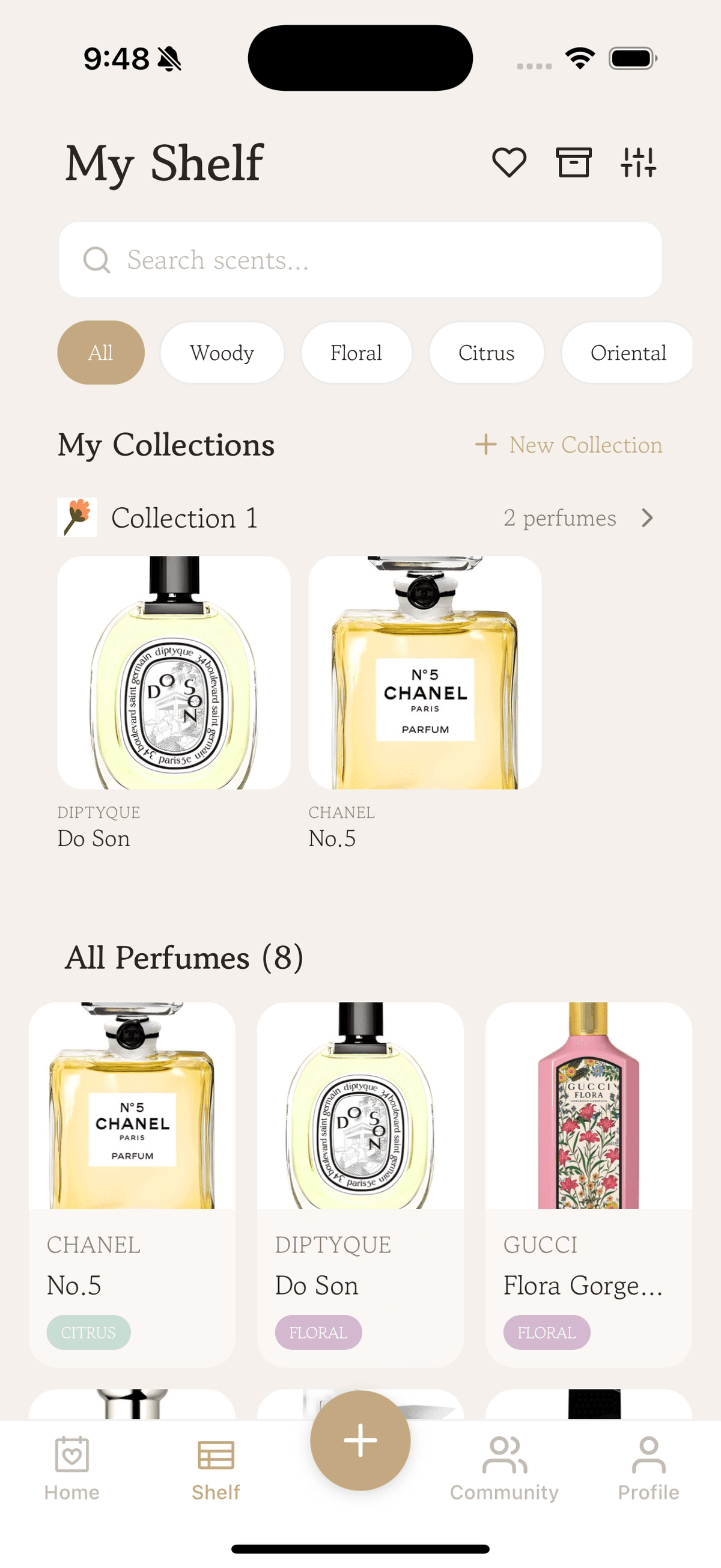
Task: Tap the search magnifier icon
Action: 97,260
